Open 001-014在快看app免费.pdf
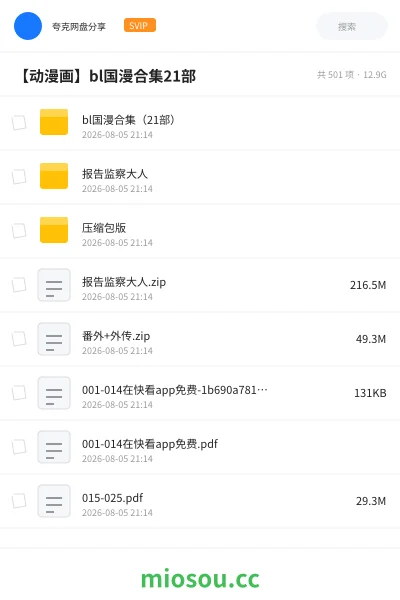Screen dimensions: 400x600 click(200, 447)
